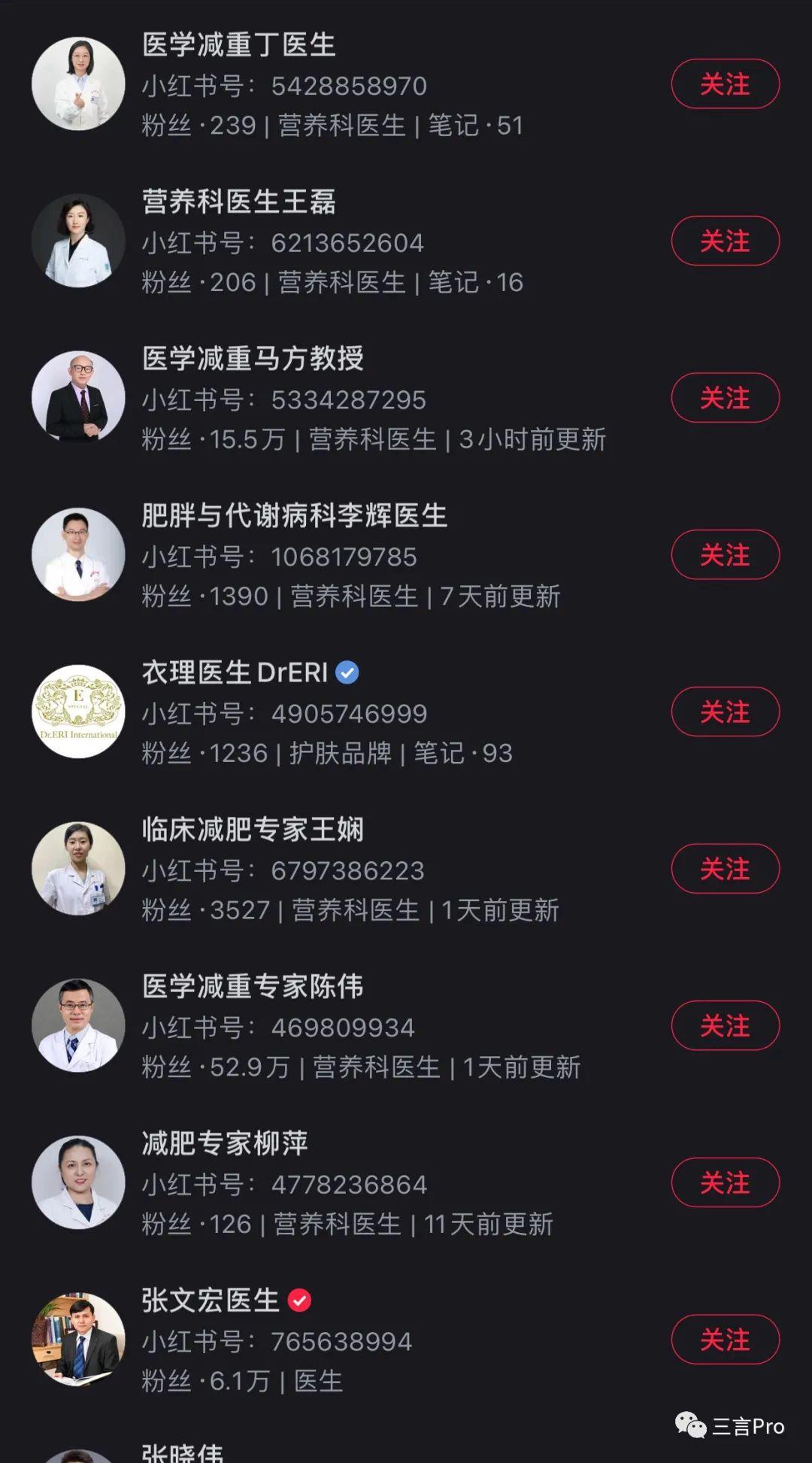Screen dimensions: 812x1463
Task: Open 减肥专家柳萍's user page
Action: [225, 1143]
